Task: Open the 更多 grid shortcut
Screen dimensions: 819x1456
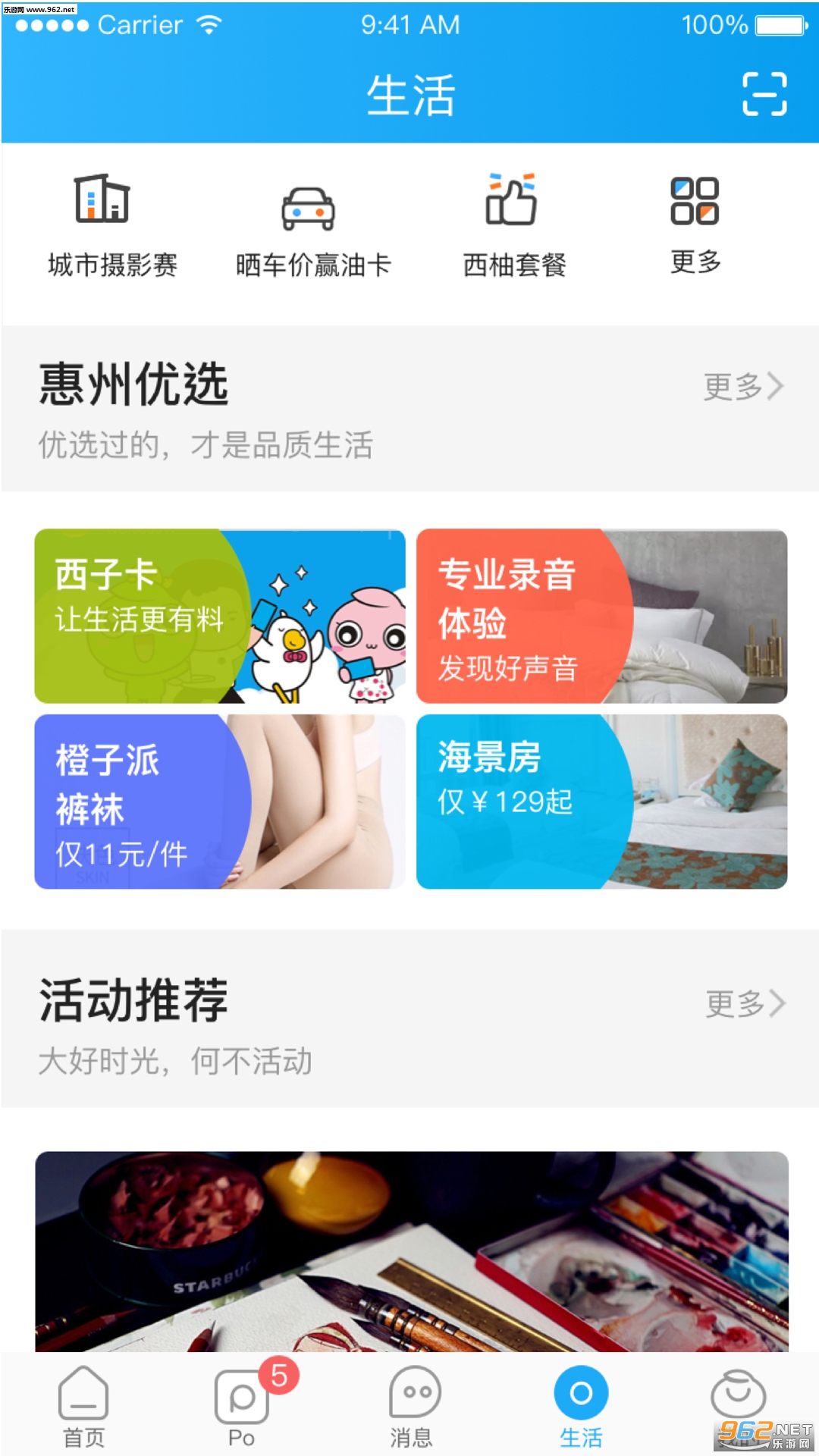Action: 695,227
